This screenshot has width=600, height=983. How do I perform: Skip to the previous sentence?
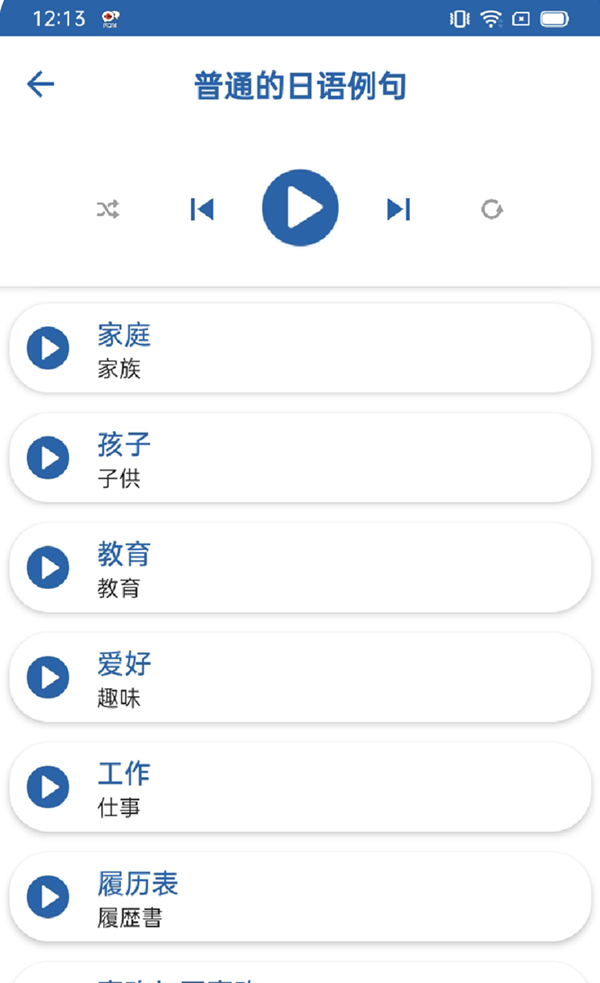point(202,209)
